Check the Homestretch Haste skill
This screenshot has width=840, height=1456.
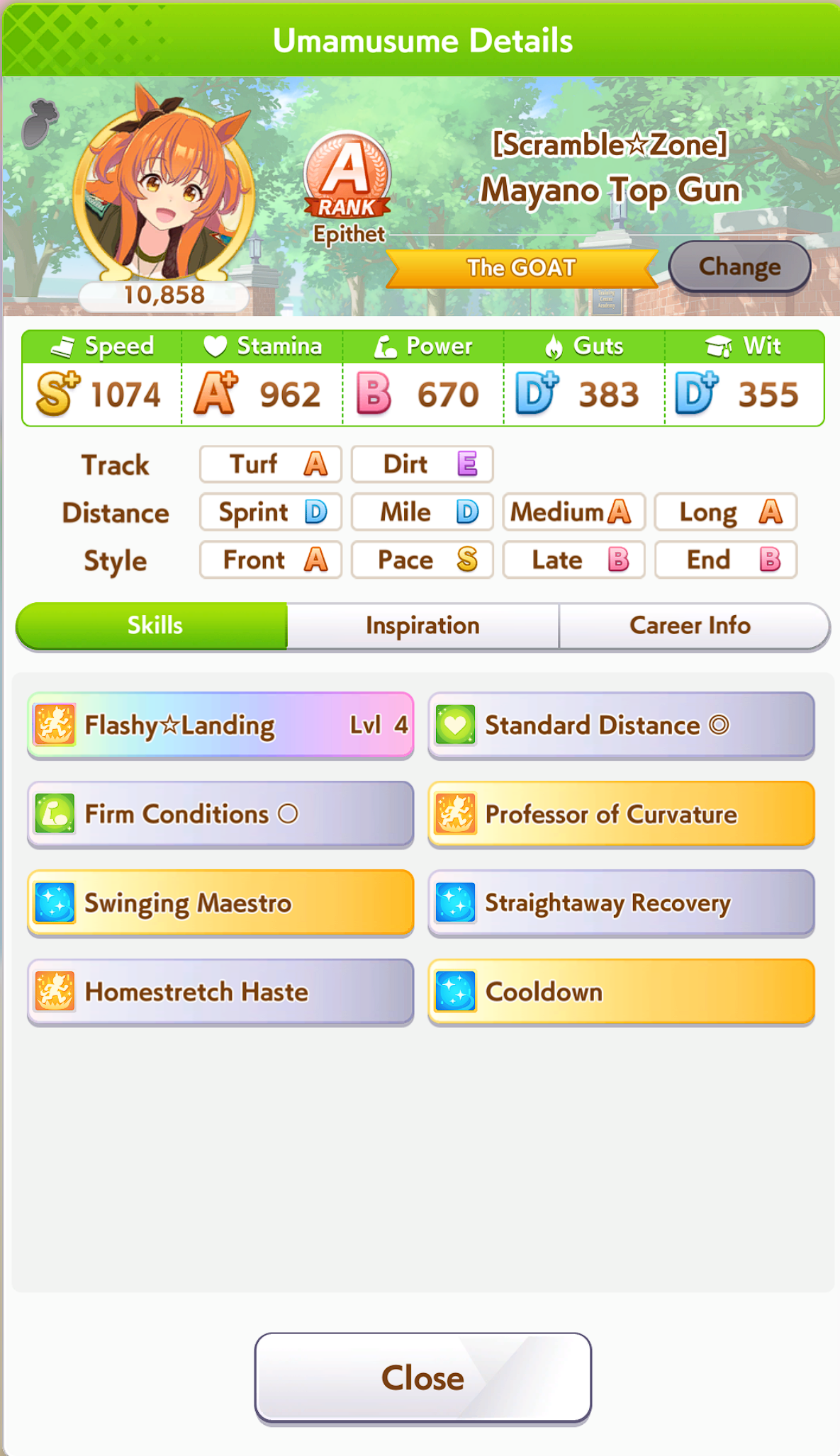point(220,992)
